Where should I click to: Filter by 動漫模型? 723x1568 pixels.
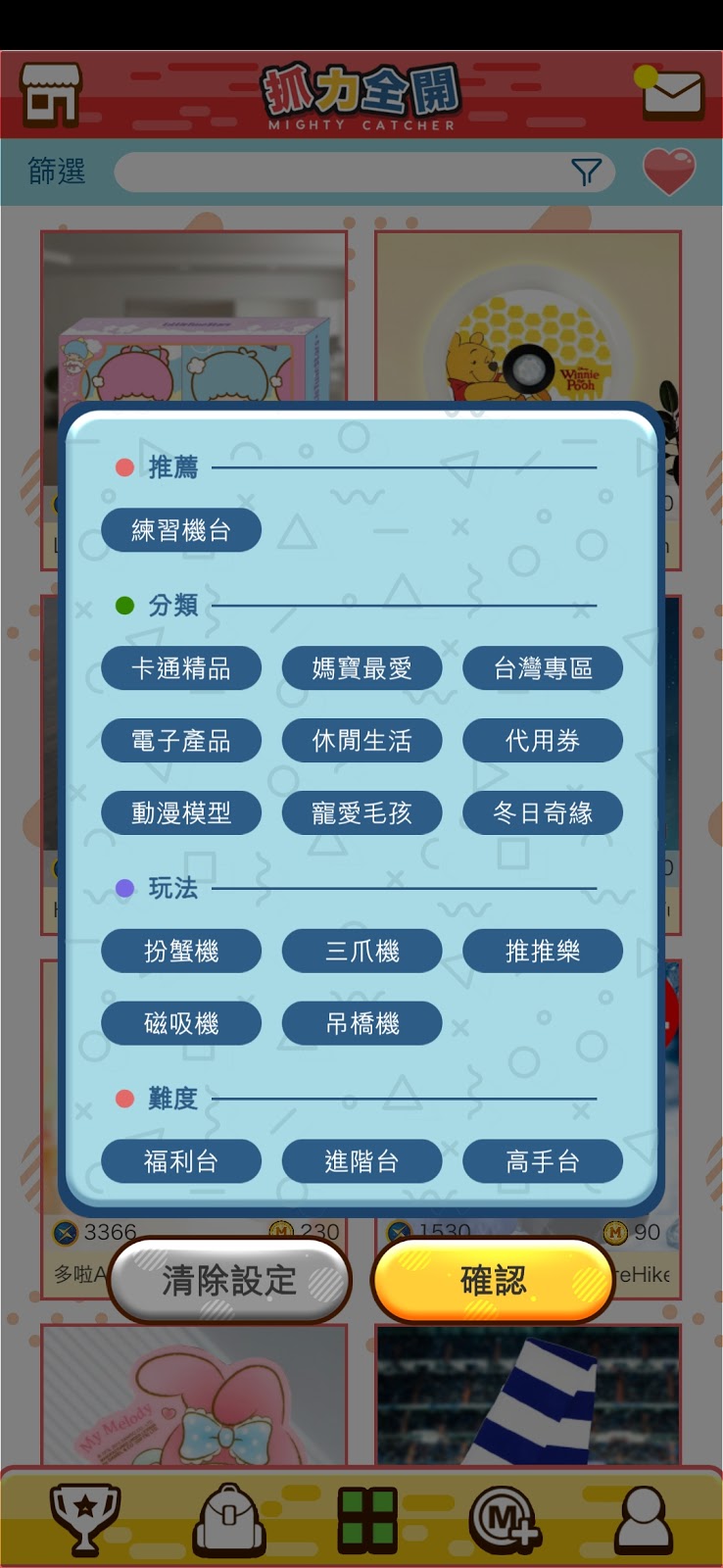click(x=181, y=812)
